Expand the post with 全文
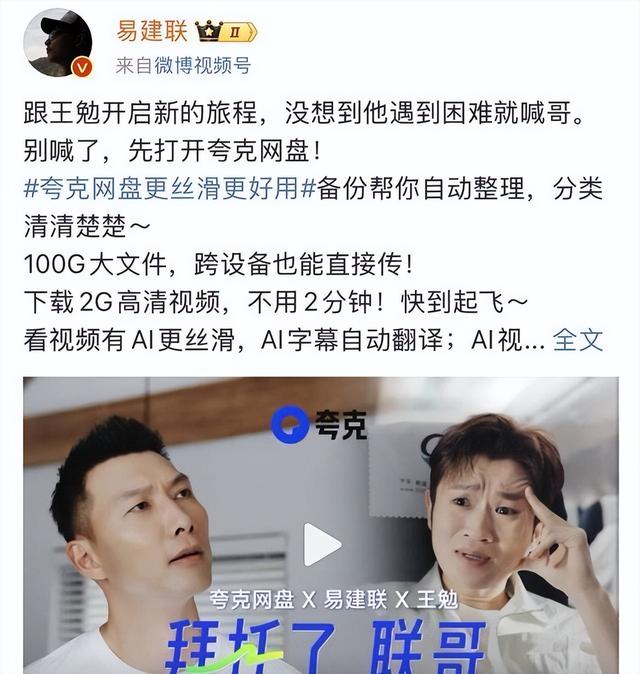The width and height of the screenshot is (640, 674). [x=578, y=339]
